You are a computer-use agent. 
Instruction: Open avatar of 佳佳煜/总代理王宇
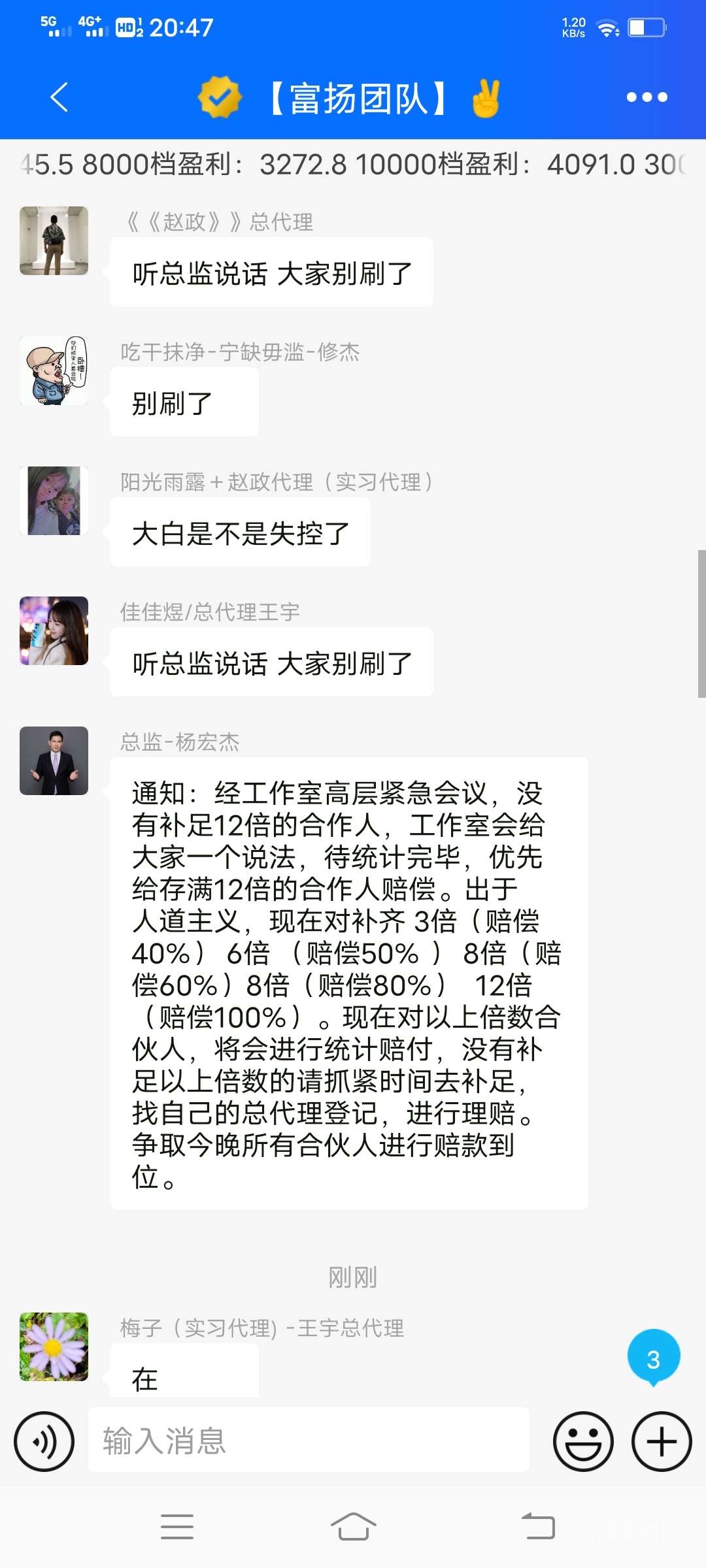[54, 630]
